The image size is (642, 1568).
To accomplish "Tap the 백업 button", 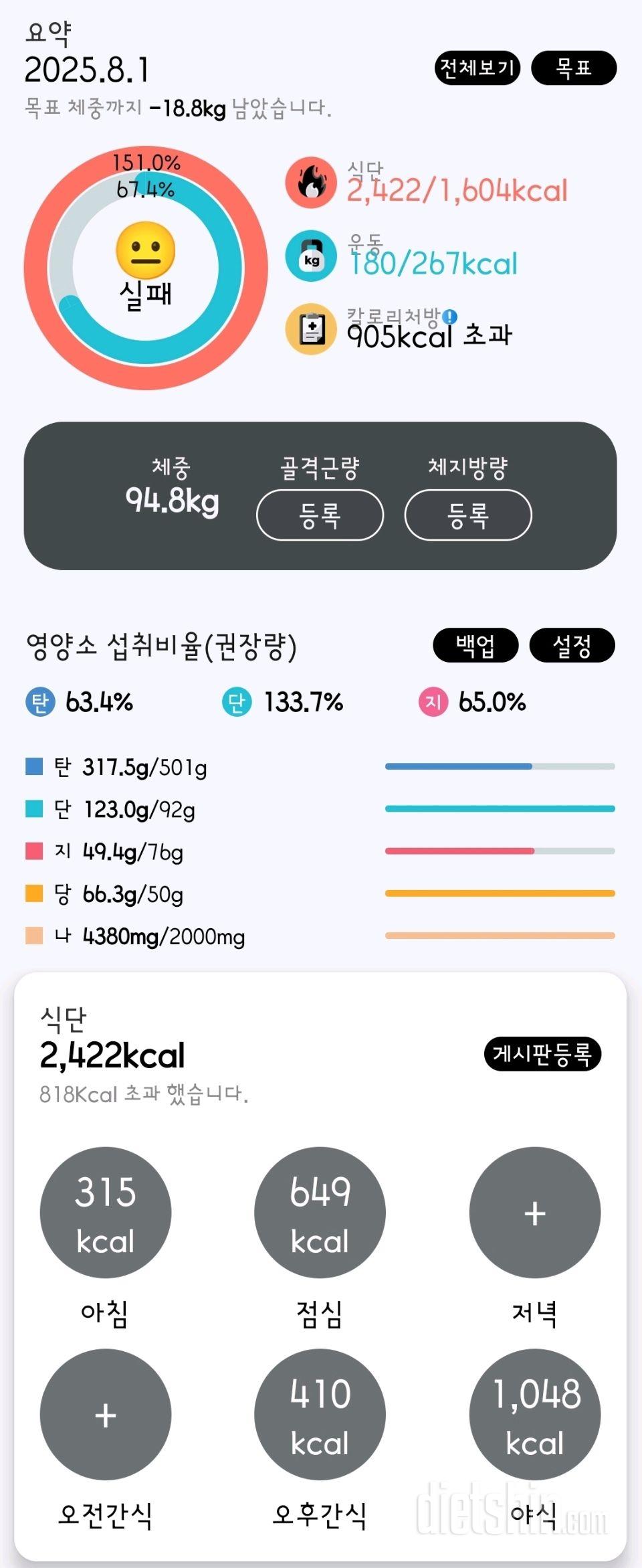I will (475, 645).
